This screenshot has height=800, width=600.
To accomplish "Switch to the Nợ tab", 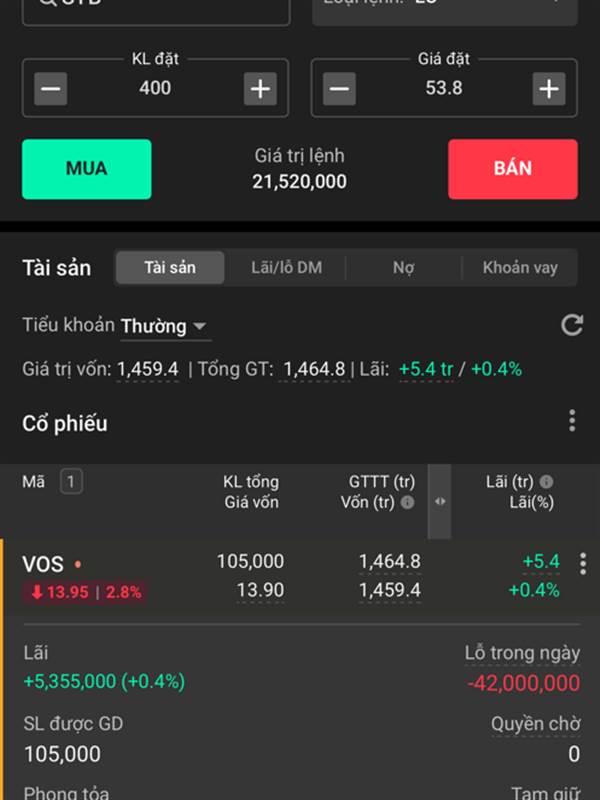I will pyautogui.click(x=403, y=268).
